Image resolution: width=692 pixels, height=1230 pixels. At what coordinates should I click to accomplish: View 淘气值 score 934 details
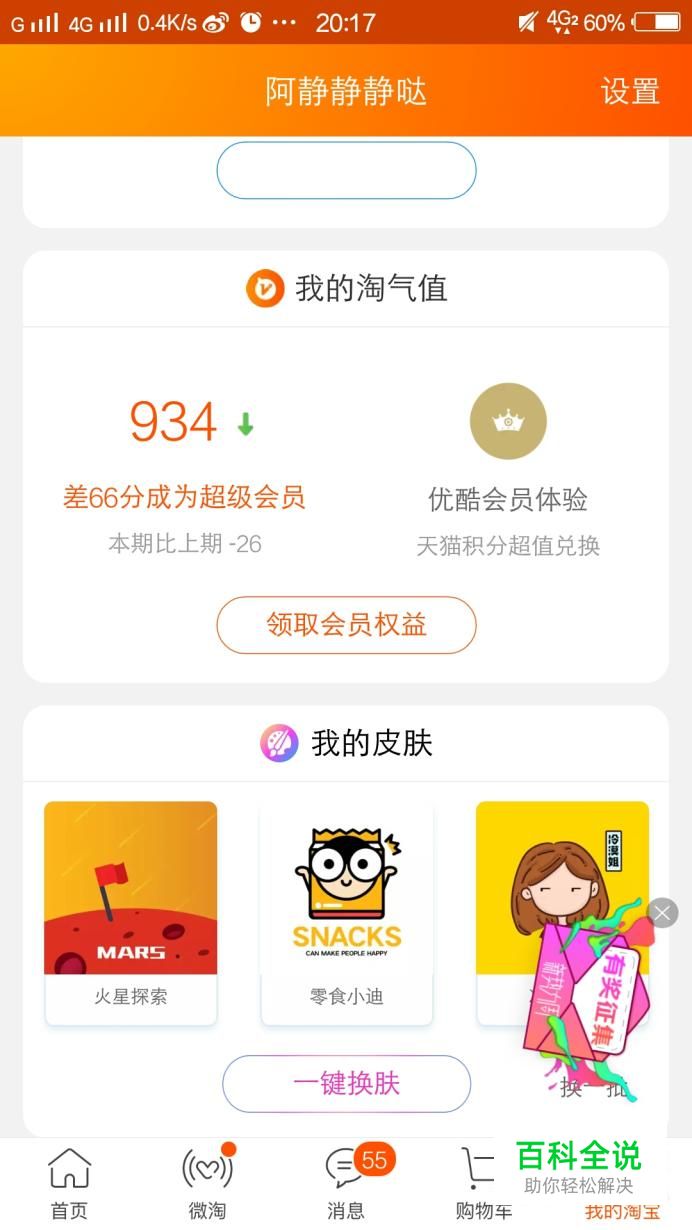pyautogui.click(x=174, y=422)
